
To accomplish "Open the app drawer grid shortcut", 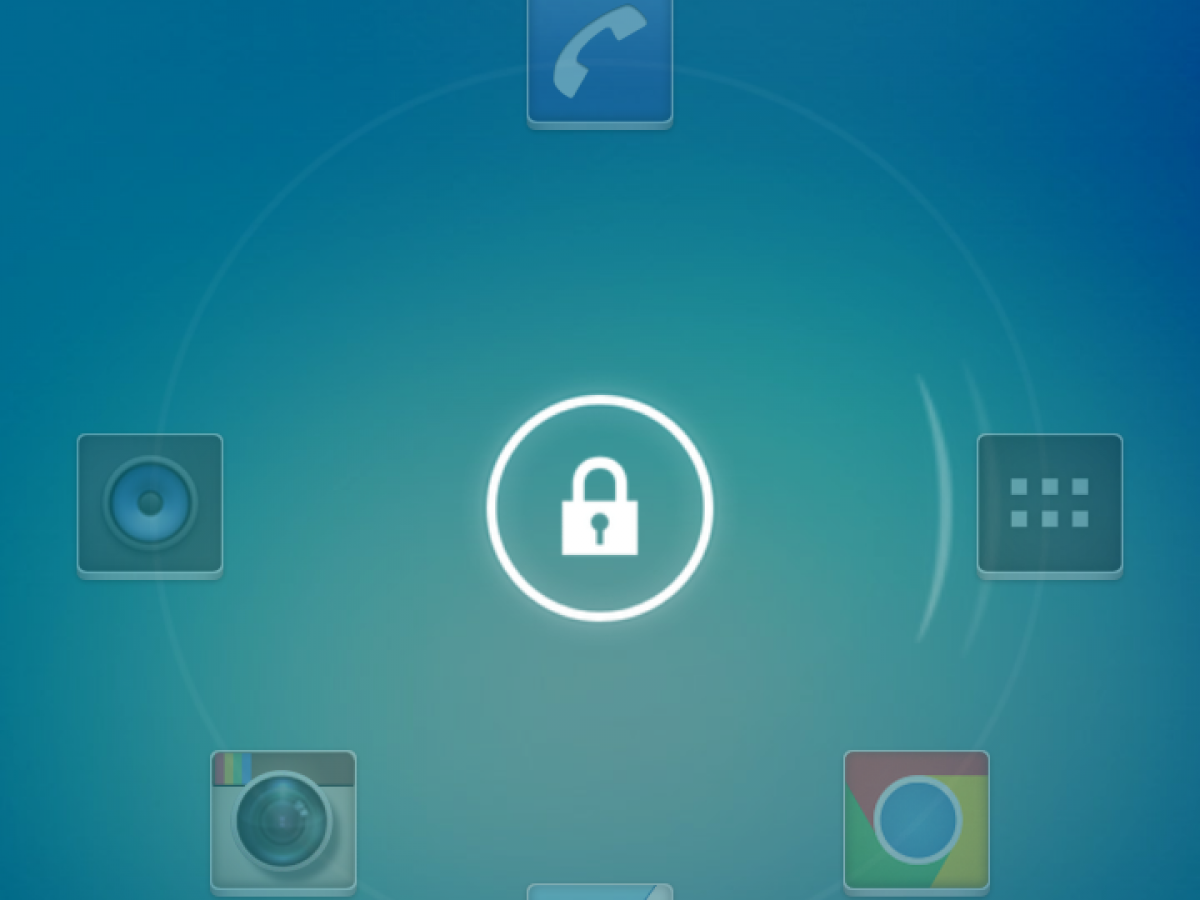I will (1049, 503).
